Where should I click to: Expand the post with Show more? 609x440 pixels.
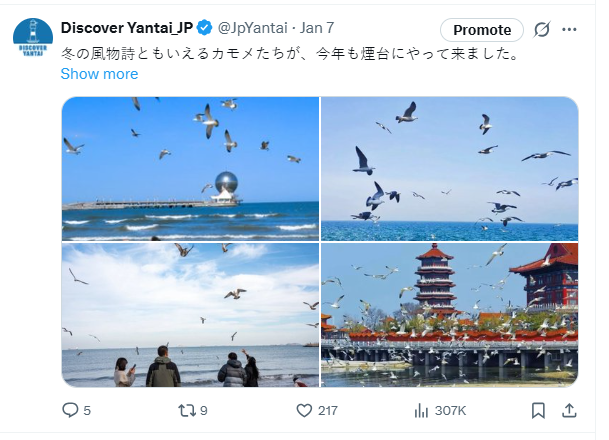coord(99,74)
